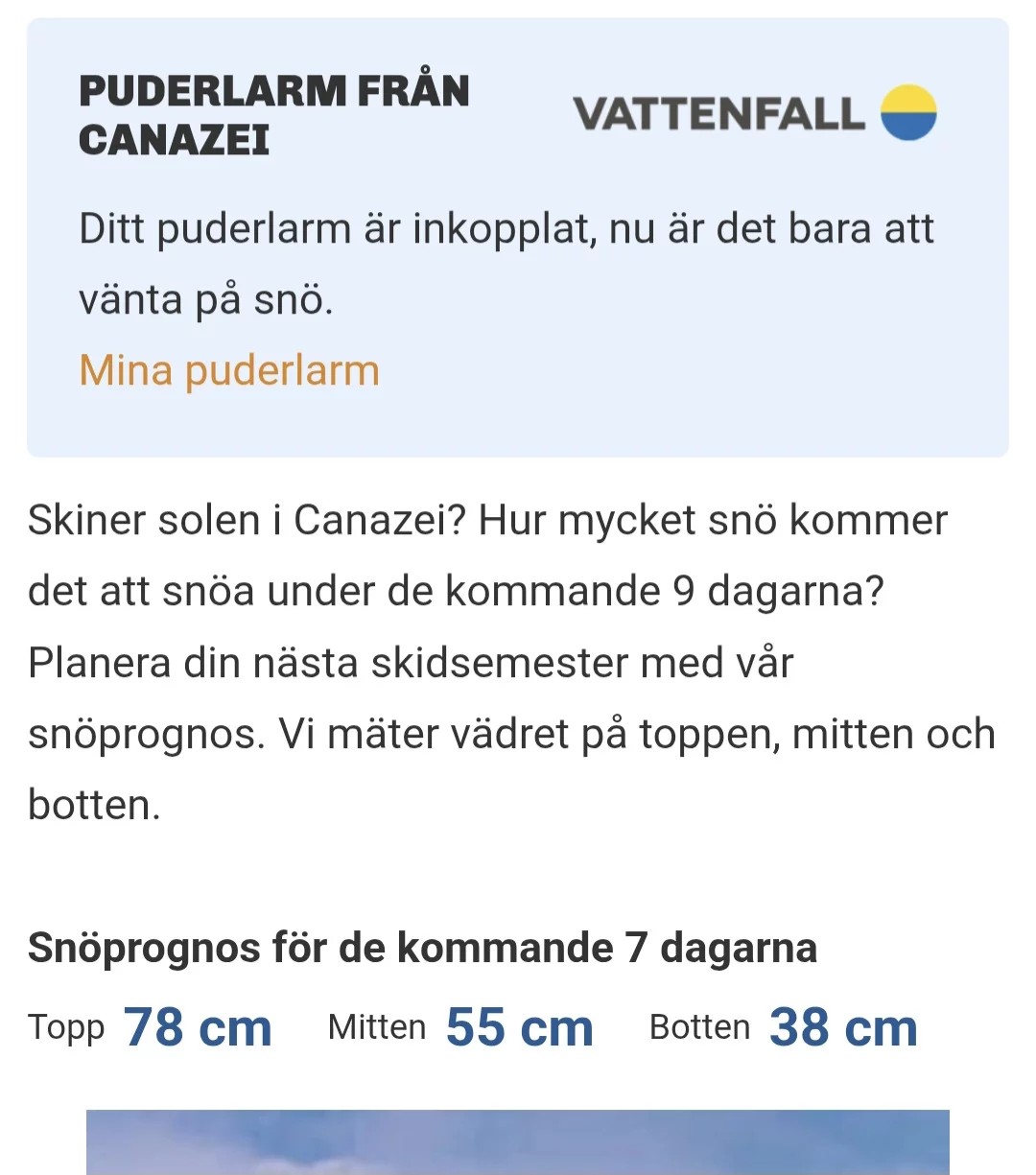The image size is (1036, 1175).
Task: Open the Mina puderlarm link
Action: (229, 371)
